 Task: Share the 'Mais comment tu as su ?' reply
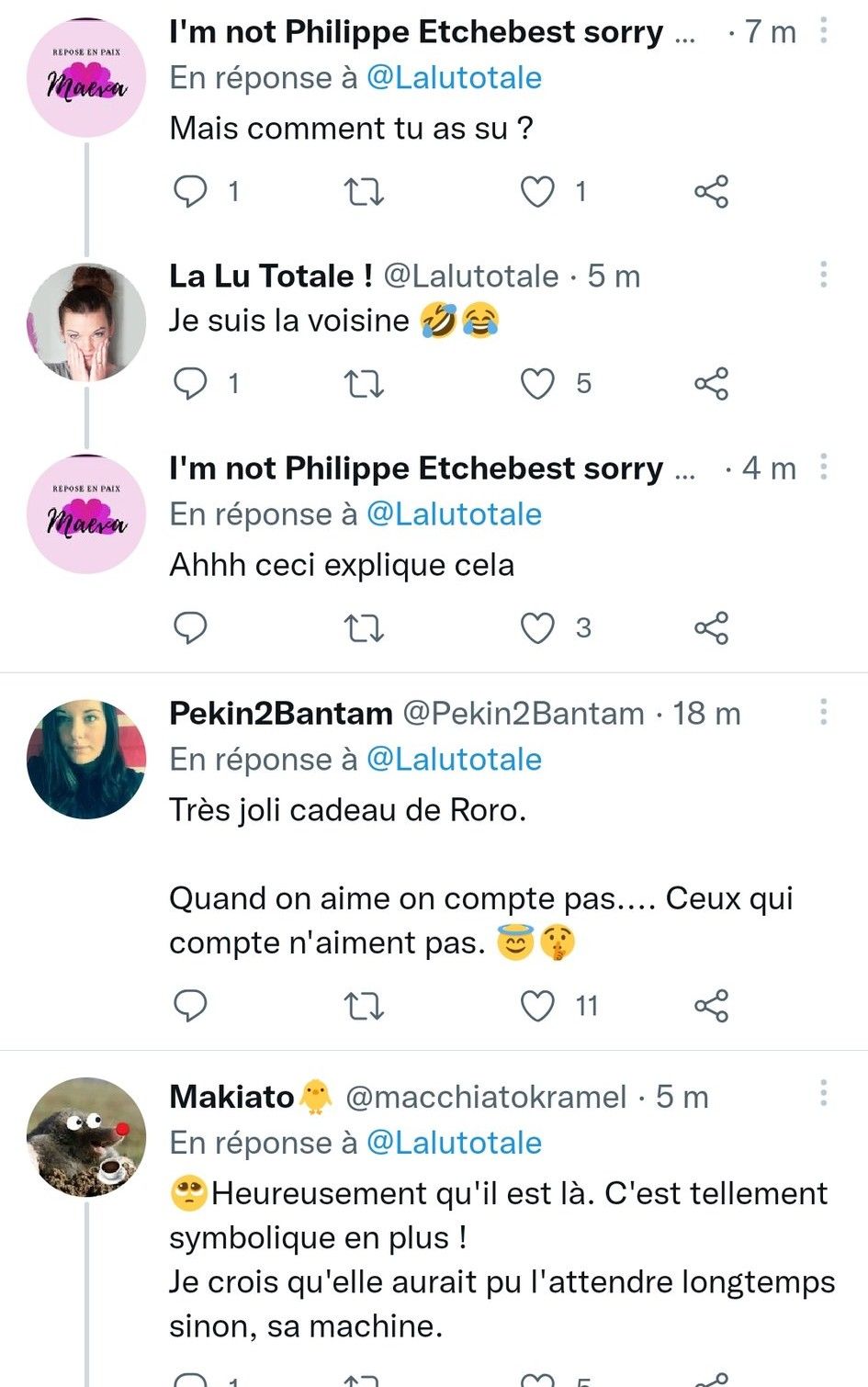(x=711, y=192)
